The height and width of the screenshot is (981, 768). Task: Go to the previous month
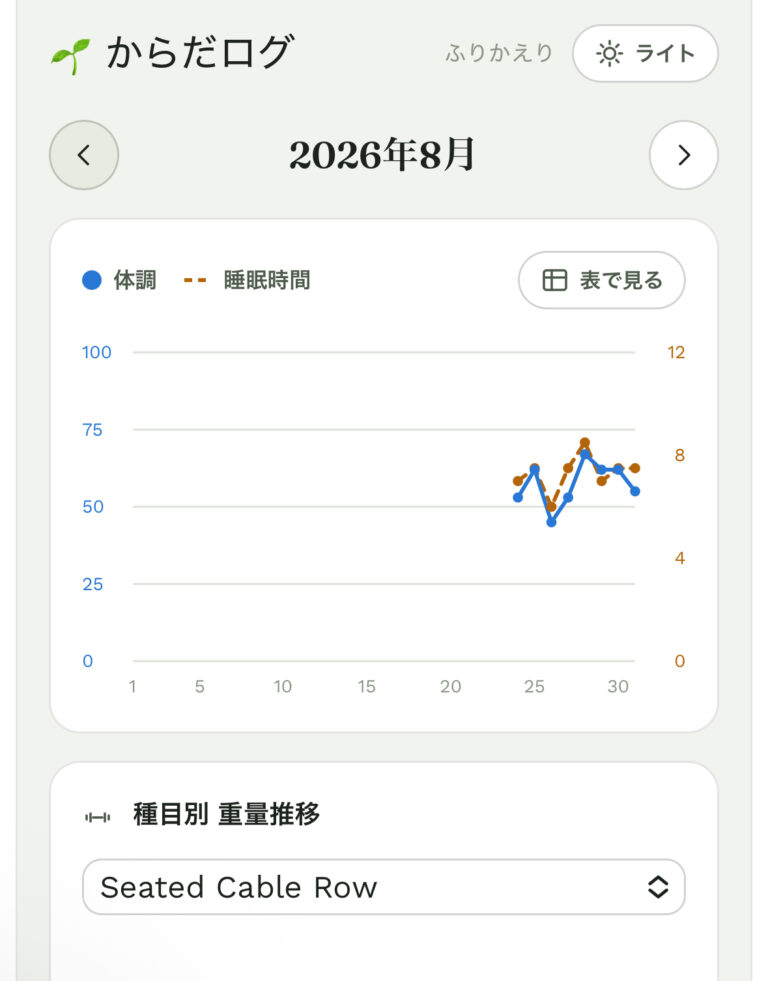pyautogui.click(x=84, y=155)
